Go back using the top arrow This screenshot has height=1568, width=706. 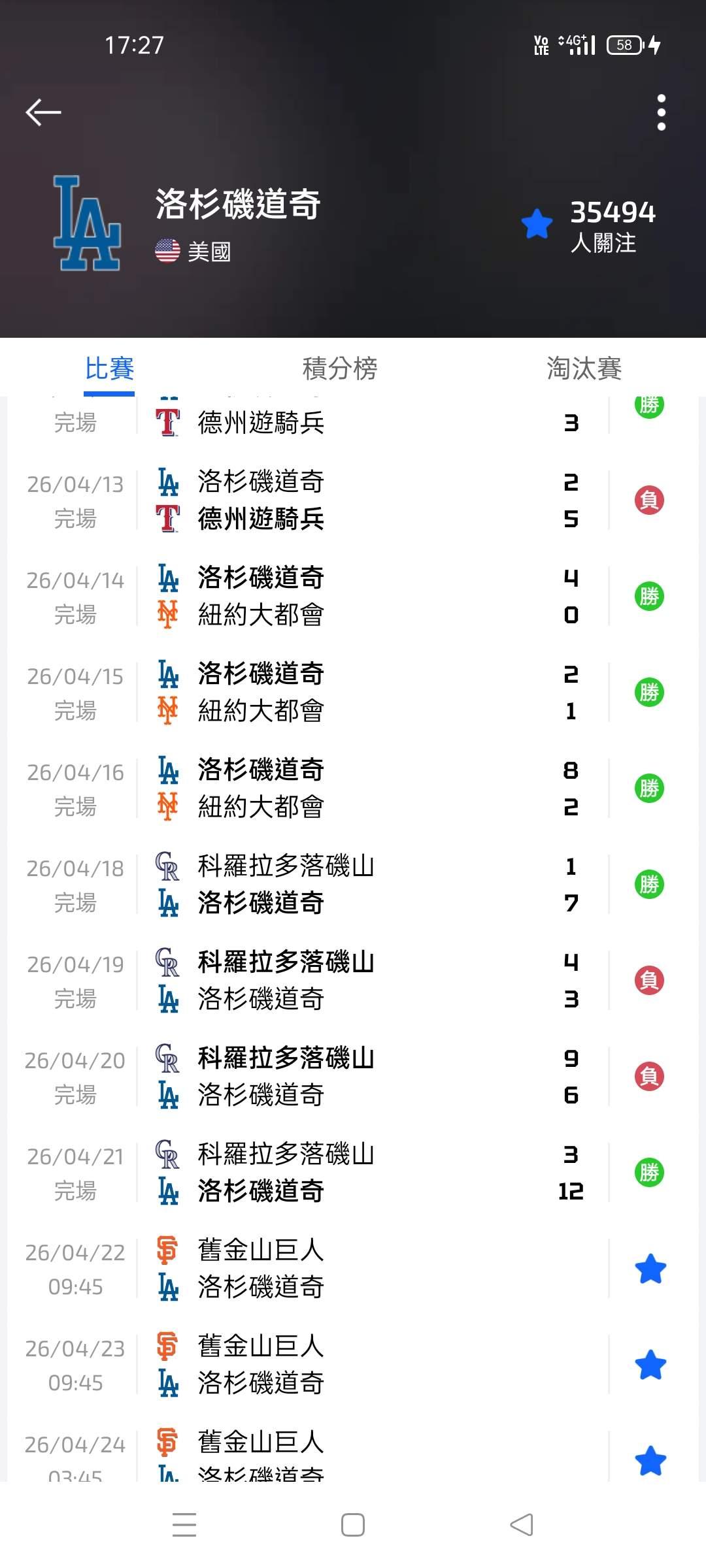[43, 112]
